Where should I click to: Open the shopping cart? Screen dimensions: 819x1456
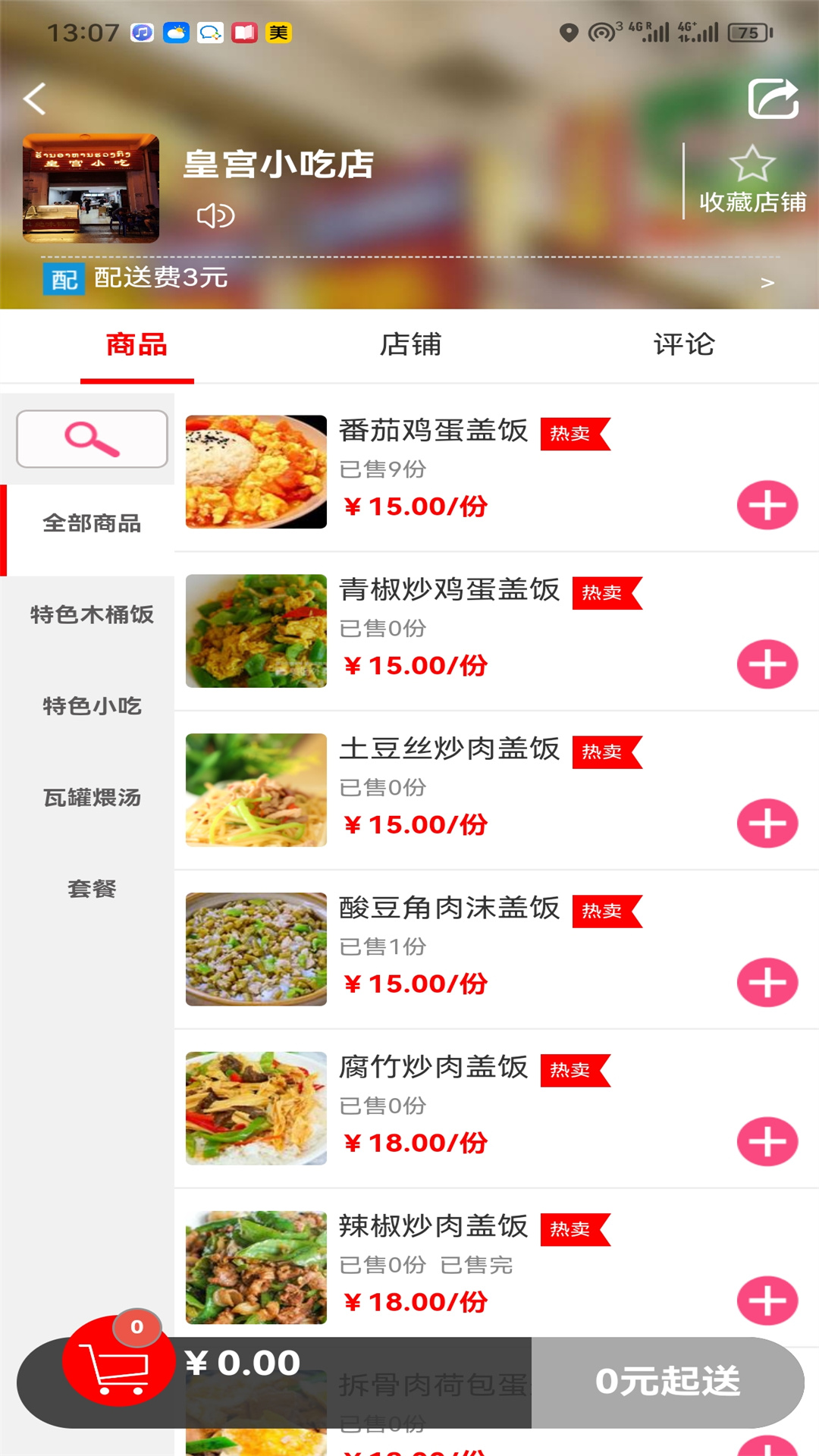118,1363
